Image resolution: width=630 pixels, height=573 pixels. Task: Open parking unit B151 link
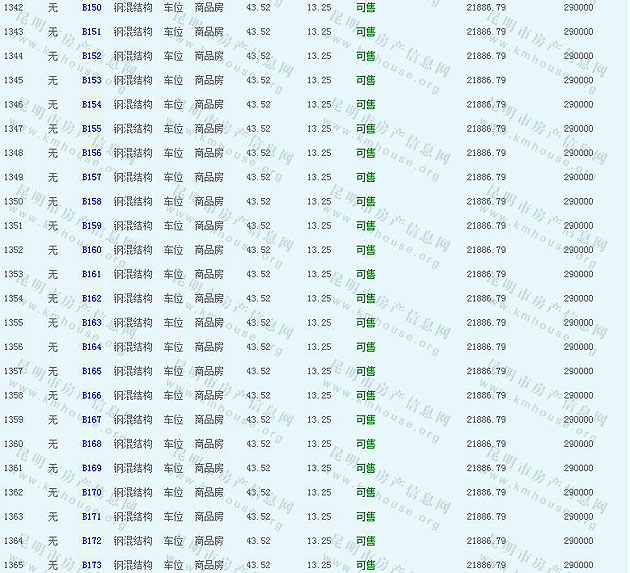tap(91, 32)
